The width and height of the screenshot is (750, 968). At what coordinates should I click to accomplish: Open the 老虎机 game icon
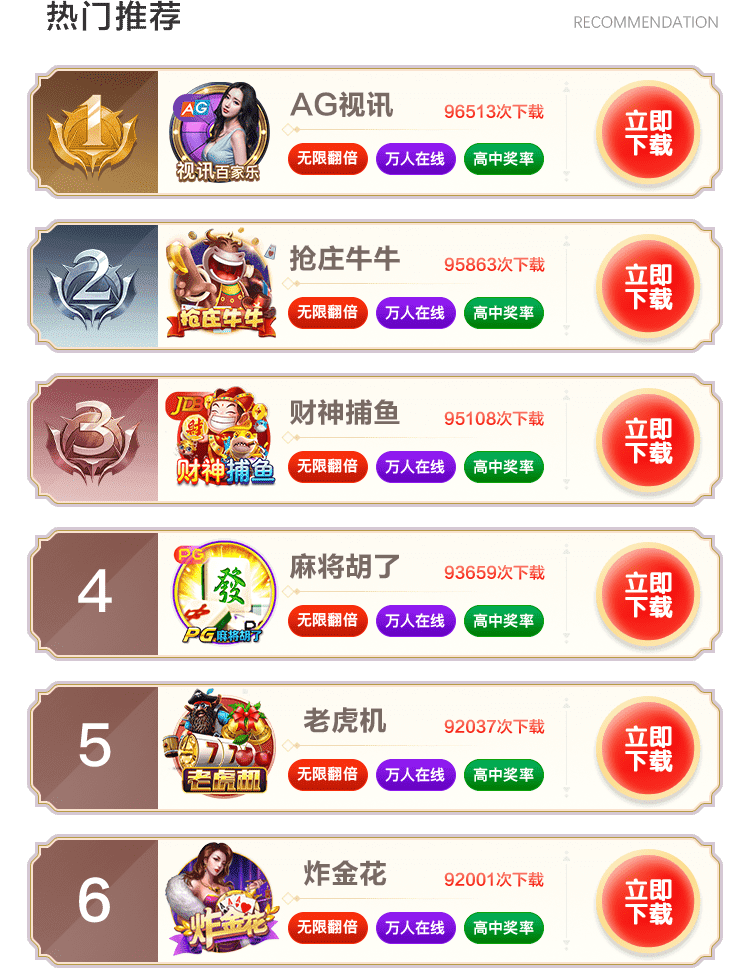click(x=219, y=747)
